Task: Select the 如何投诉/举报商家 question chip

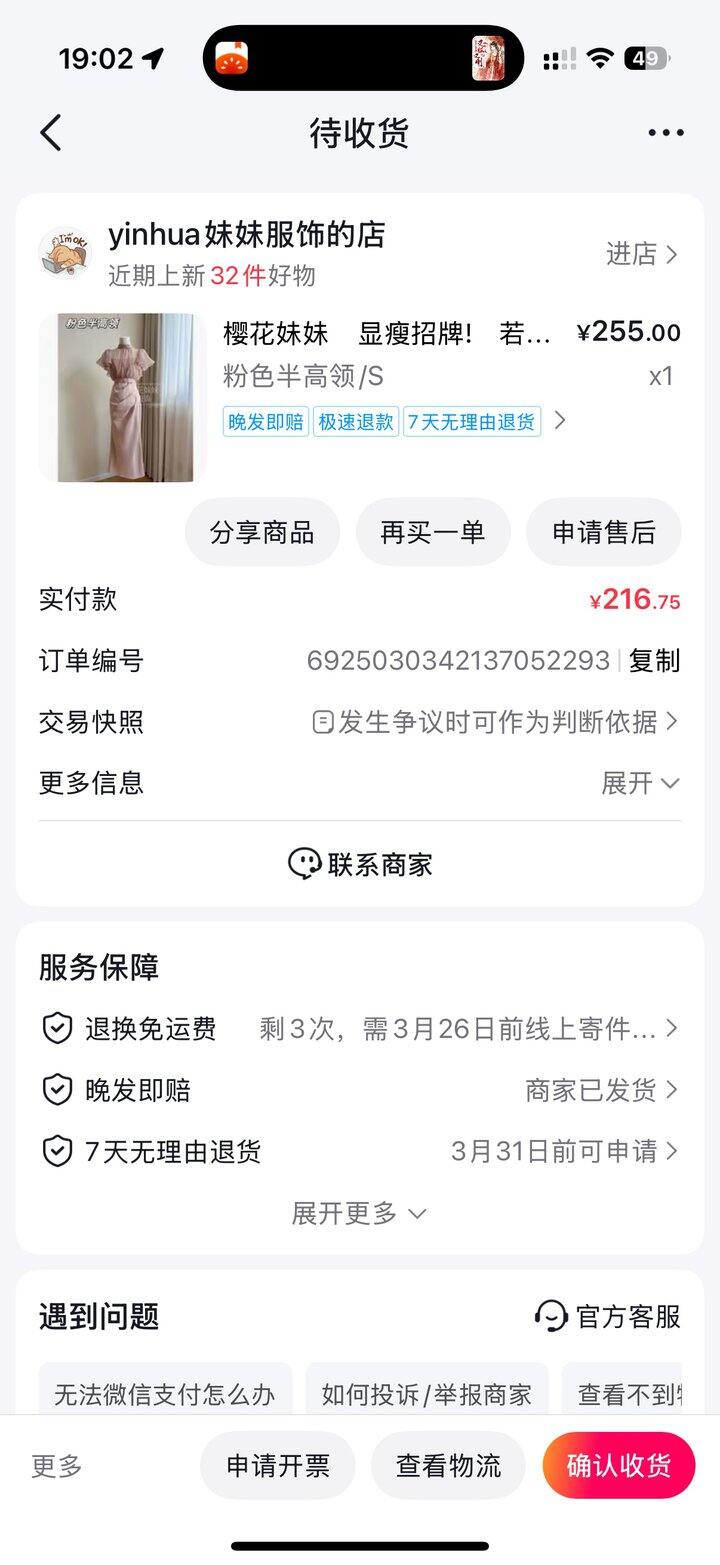Action: (x=427, y=1395)
